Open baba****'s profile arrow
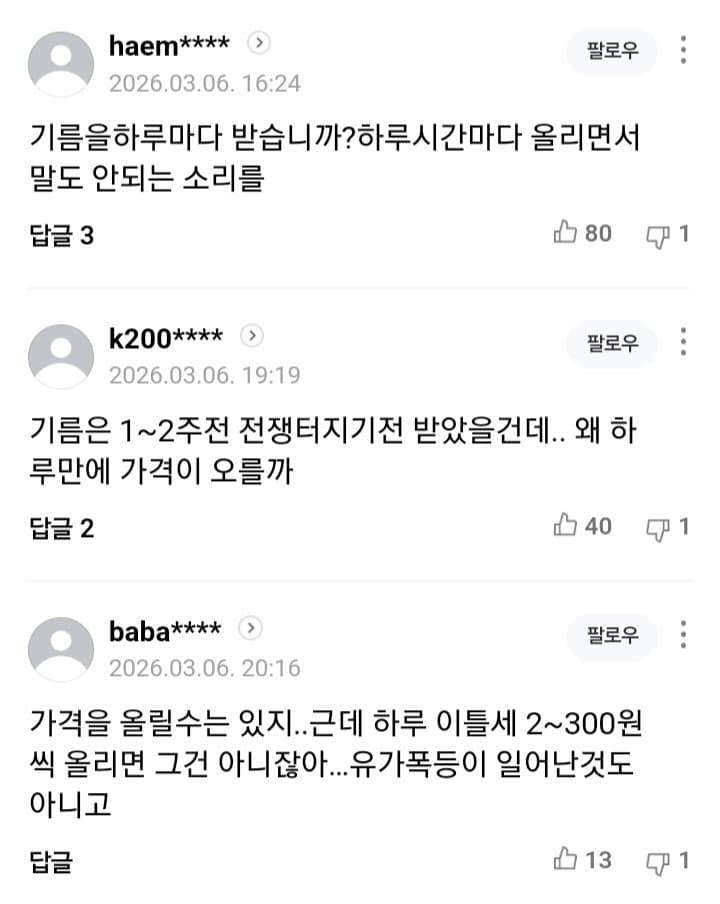720x904 pixels. point(252,628)
